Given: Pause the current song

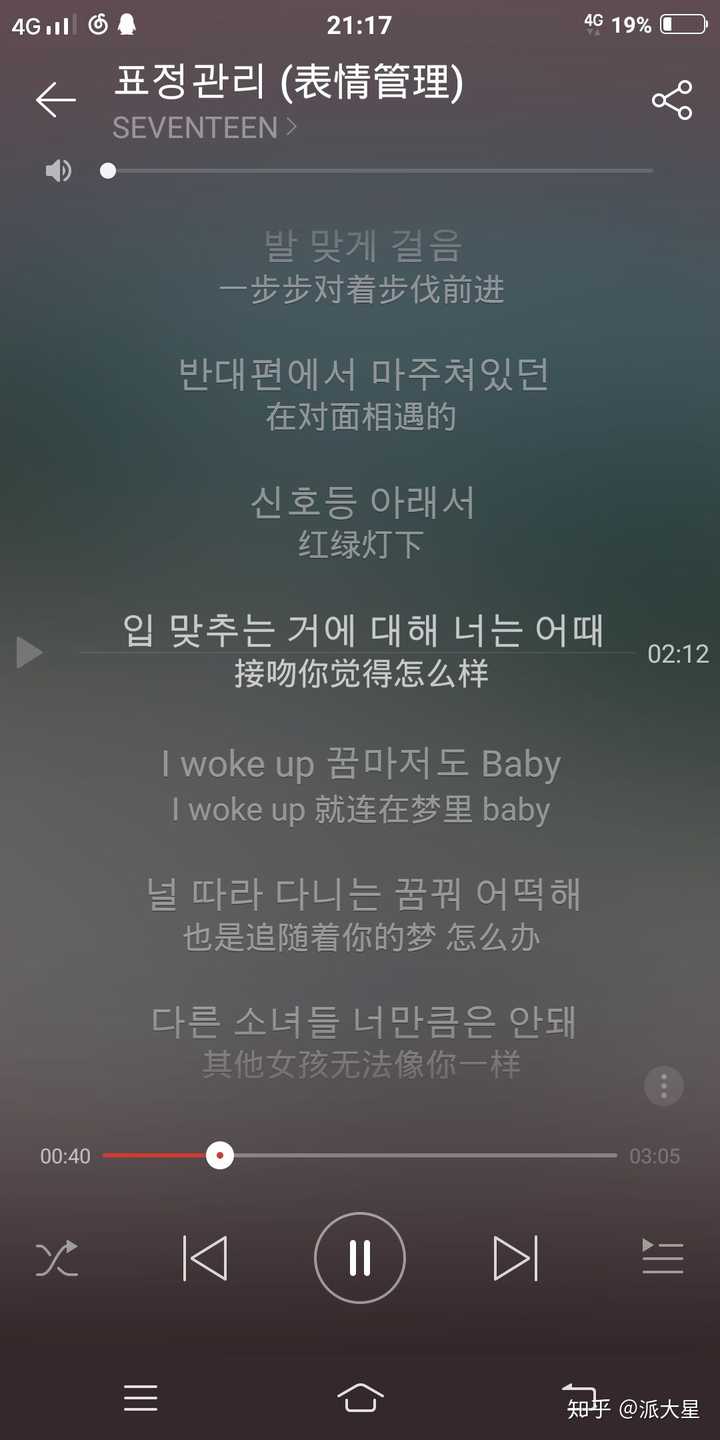Looking at the screenshot, I should (x=360, y=1258).
